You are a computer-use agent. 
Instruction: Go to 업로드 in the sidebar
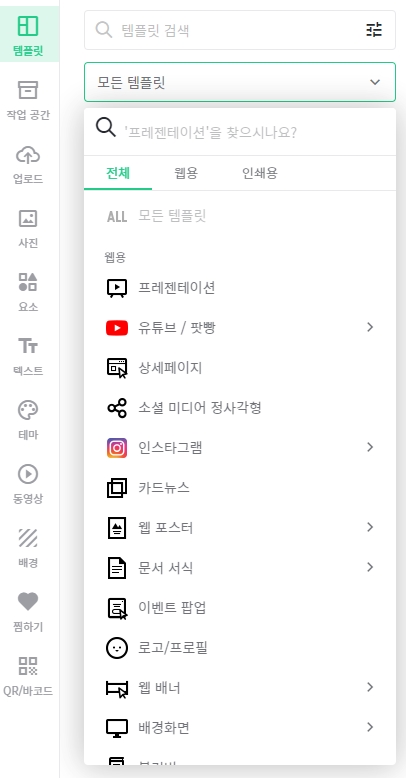[x=28, y=165]
